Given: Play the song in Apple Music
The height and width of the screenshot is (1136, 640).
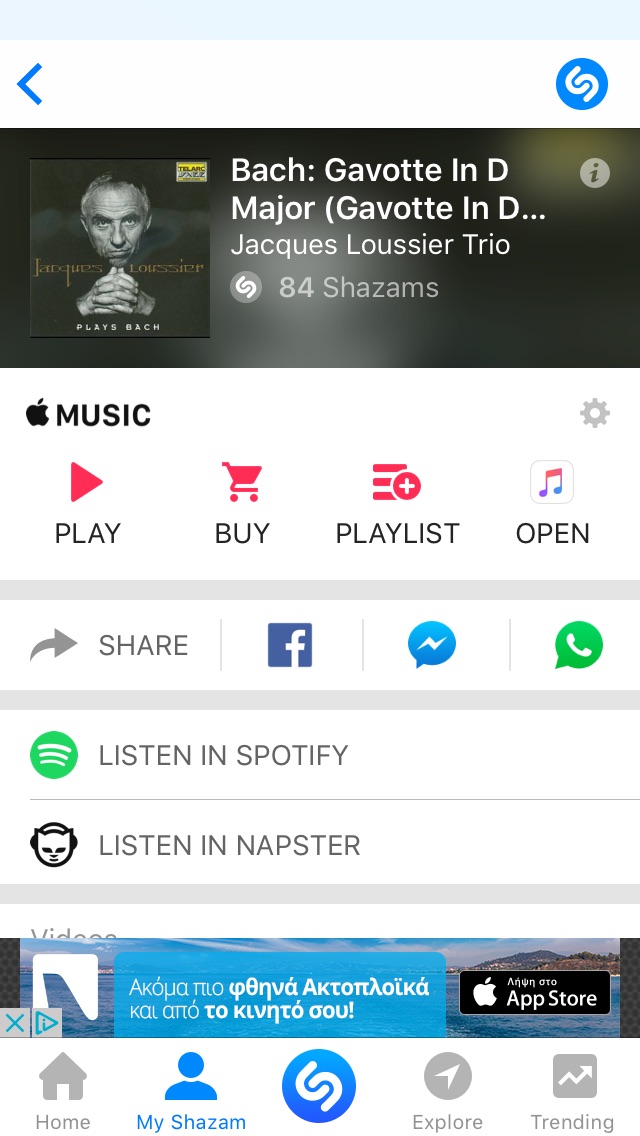Looking at the screenshot, I should point(87,503).
